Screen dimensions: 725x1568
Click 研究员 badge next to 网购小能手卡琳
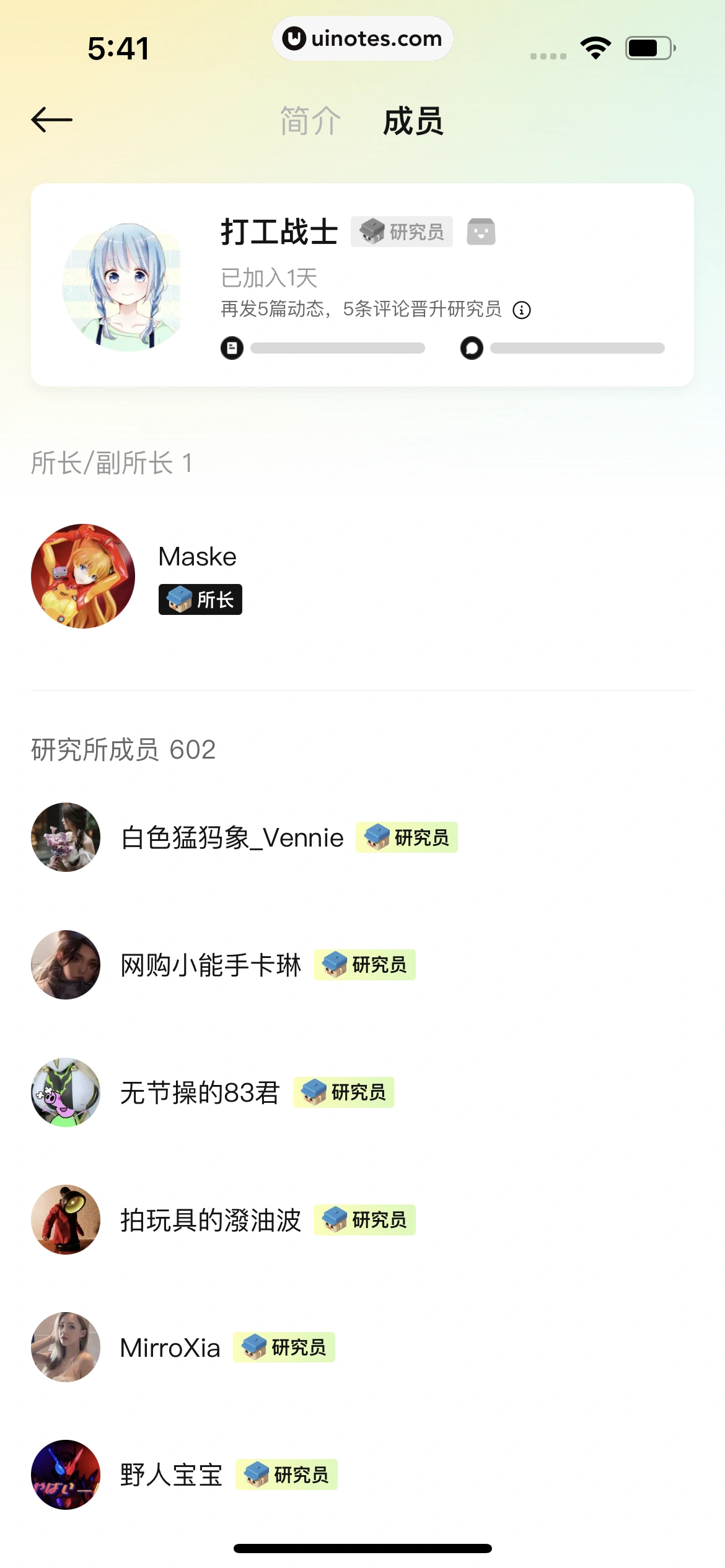point(364,964)
